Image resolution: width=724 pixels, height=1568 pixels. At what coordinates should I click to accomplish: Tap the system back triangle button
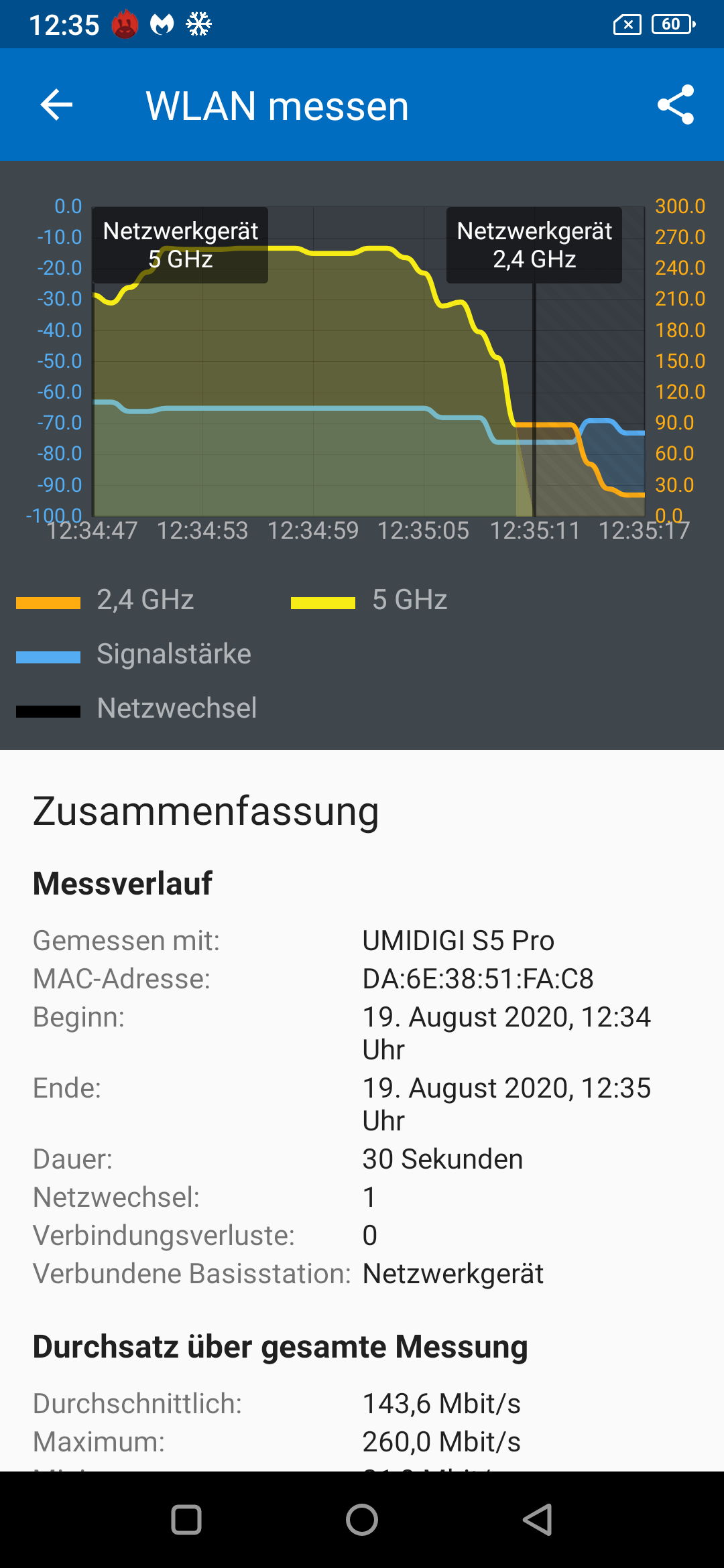(538, 1519)
